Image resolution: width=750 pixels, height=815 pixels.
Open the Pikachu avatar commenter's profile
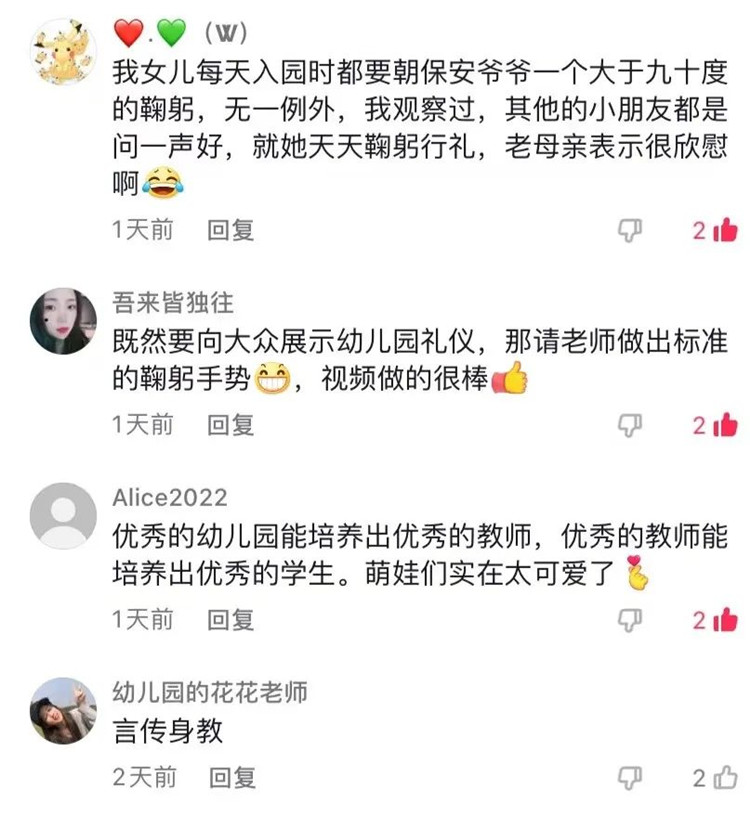(x=64, y=51)
